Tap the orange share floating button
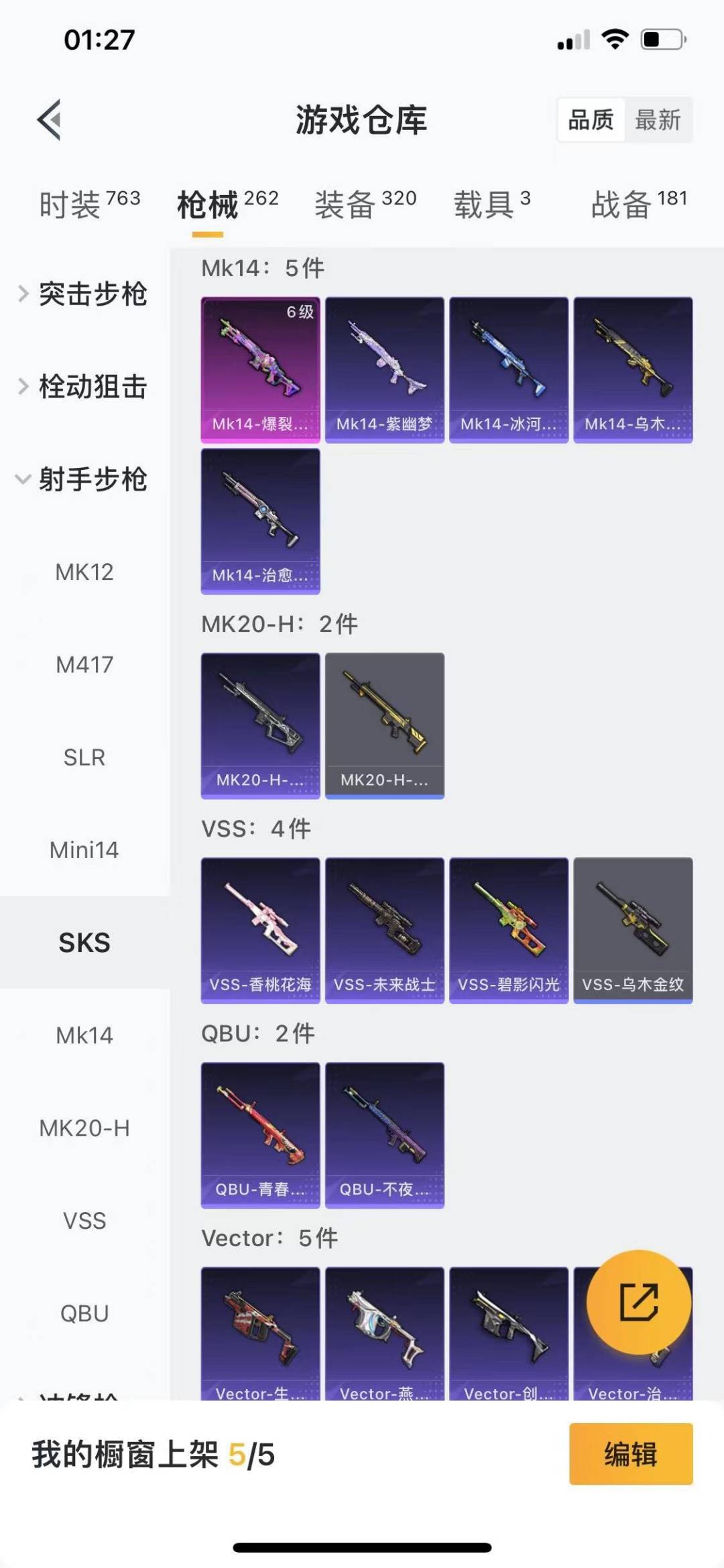The height and width of the screenshot is (1568, 724). click(638, 1302)
